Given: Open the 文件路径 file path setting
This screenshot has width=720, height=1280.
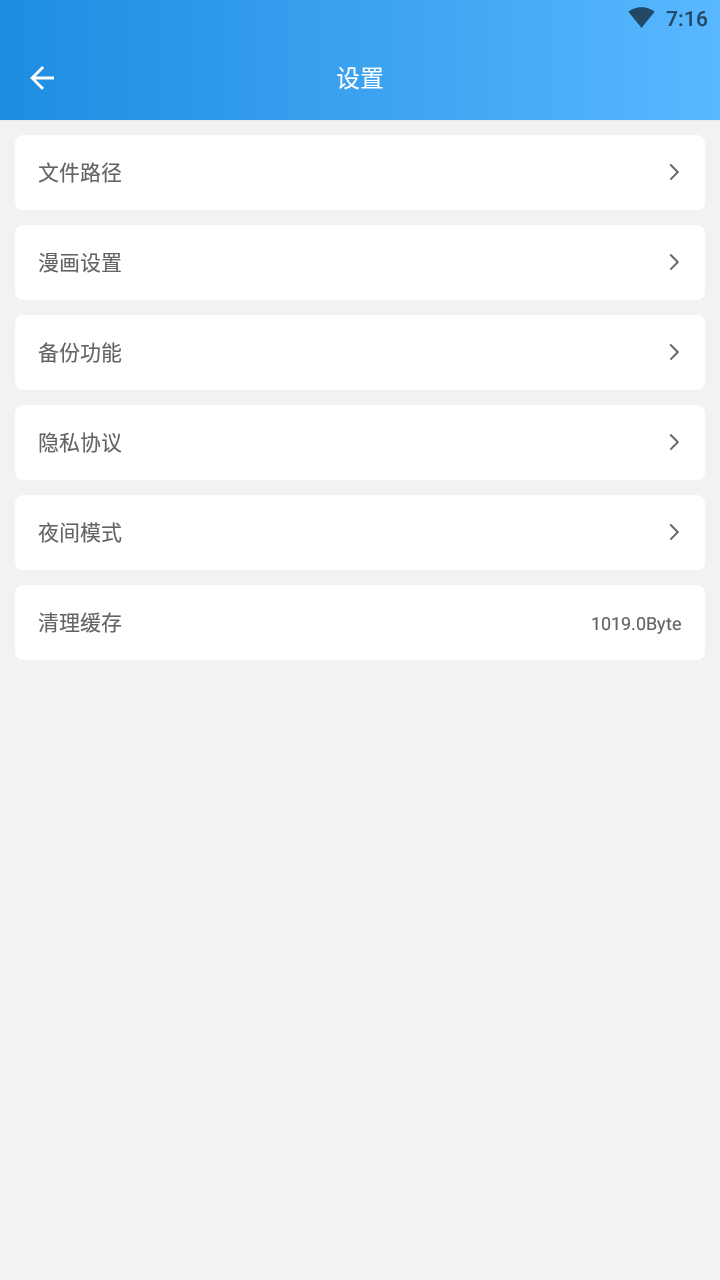Looking at the screenshot, I should coord(360,172).
